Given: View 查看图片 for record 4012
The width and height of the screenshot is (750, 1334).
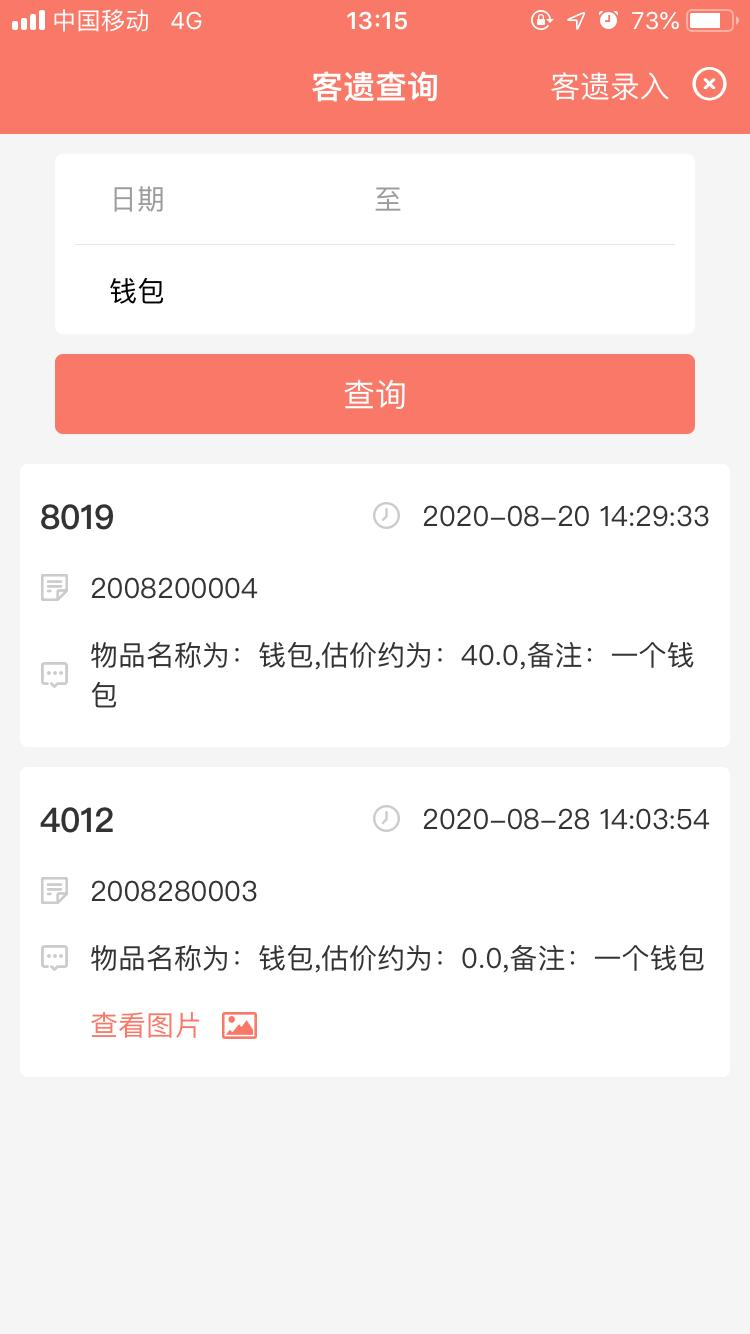Looking at the screenshot, I should (174, 1025).
